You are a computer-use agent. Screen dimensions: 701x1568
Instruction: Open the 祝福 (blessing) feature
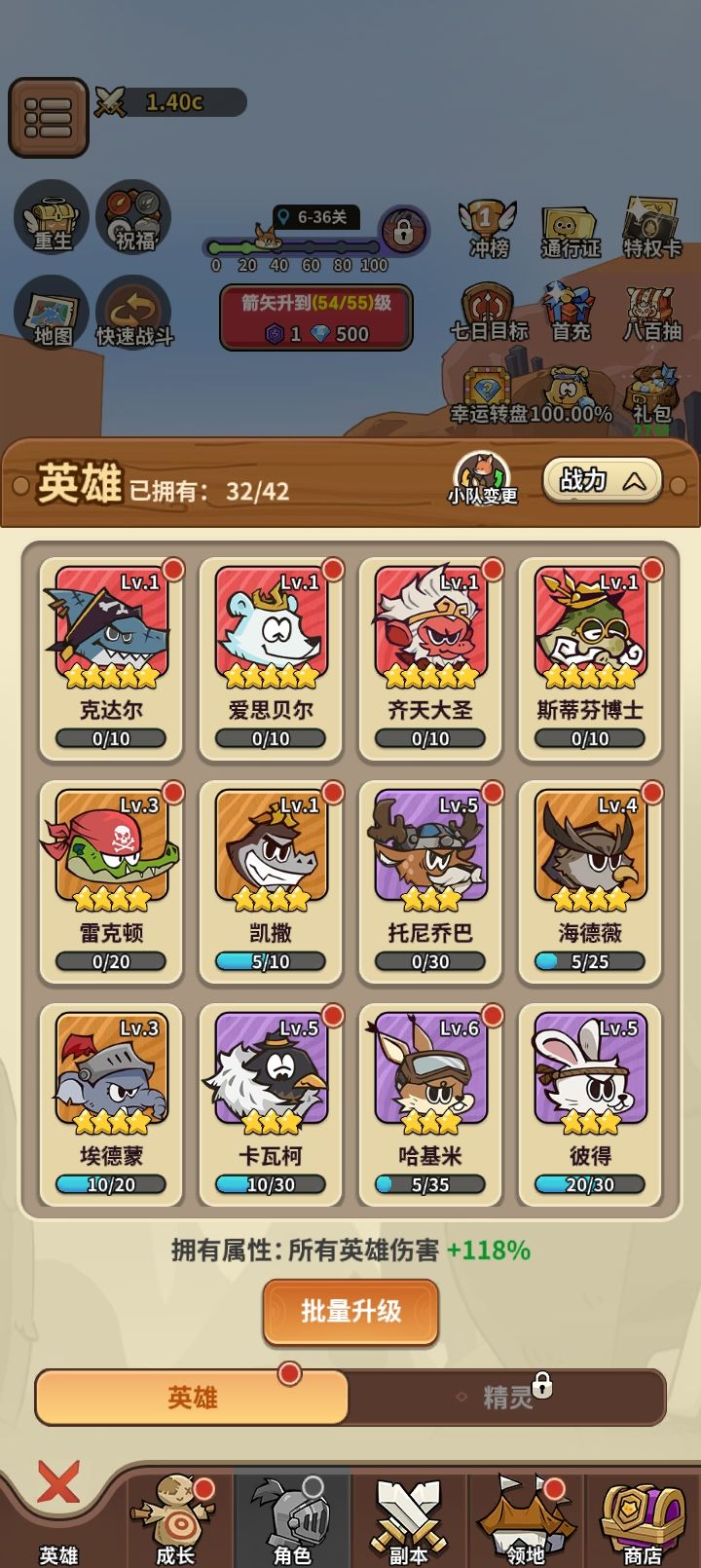(x=136, y=222)
